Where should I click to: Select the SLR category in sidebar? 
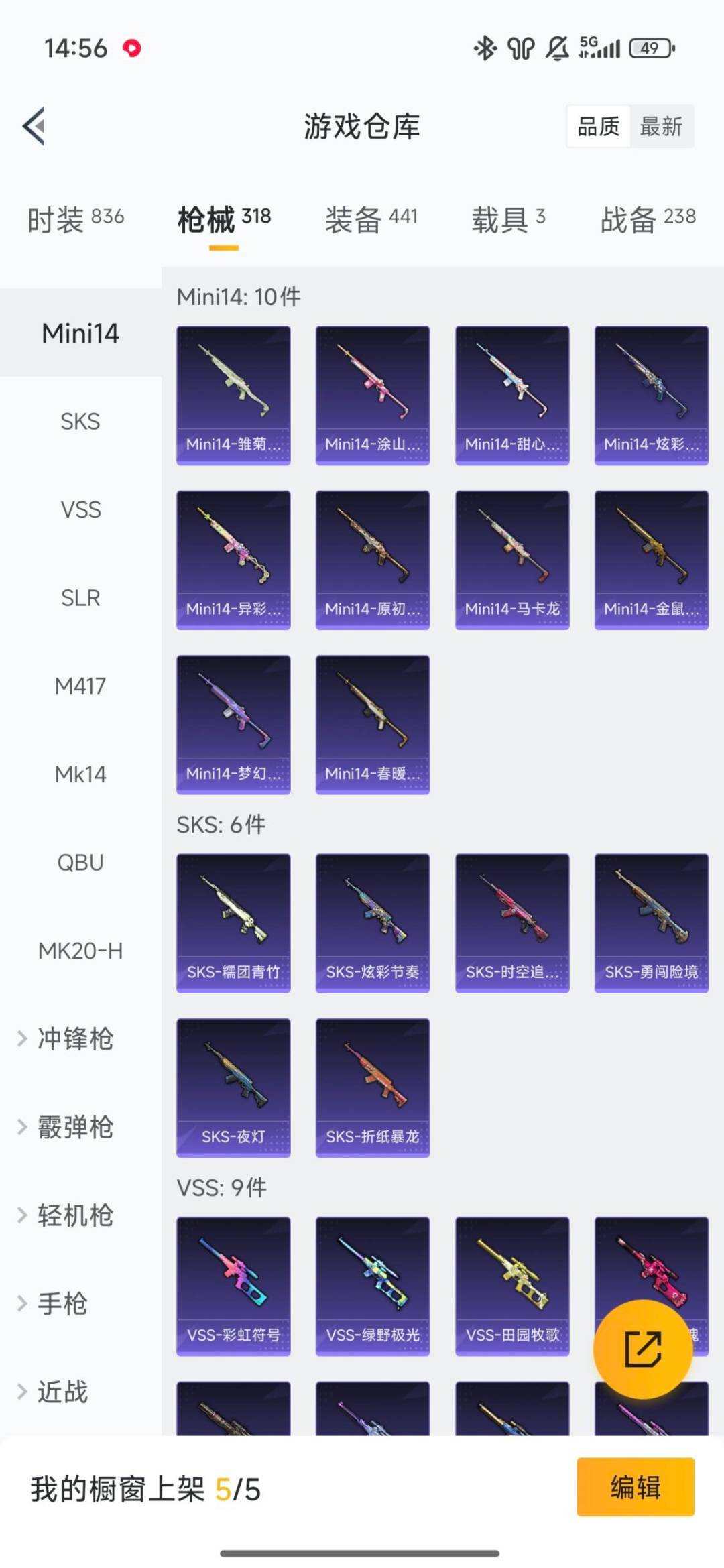(x=80, y=598)
